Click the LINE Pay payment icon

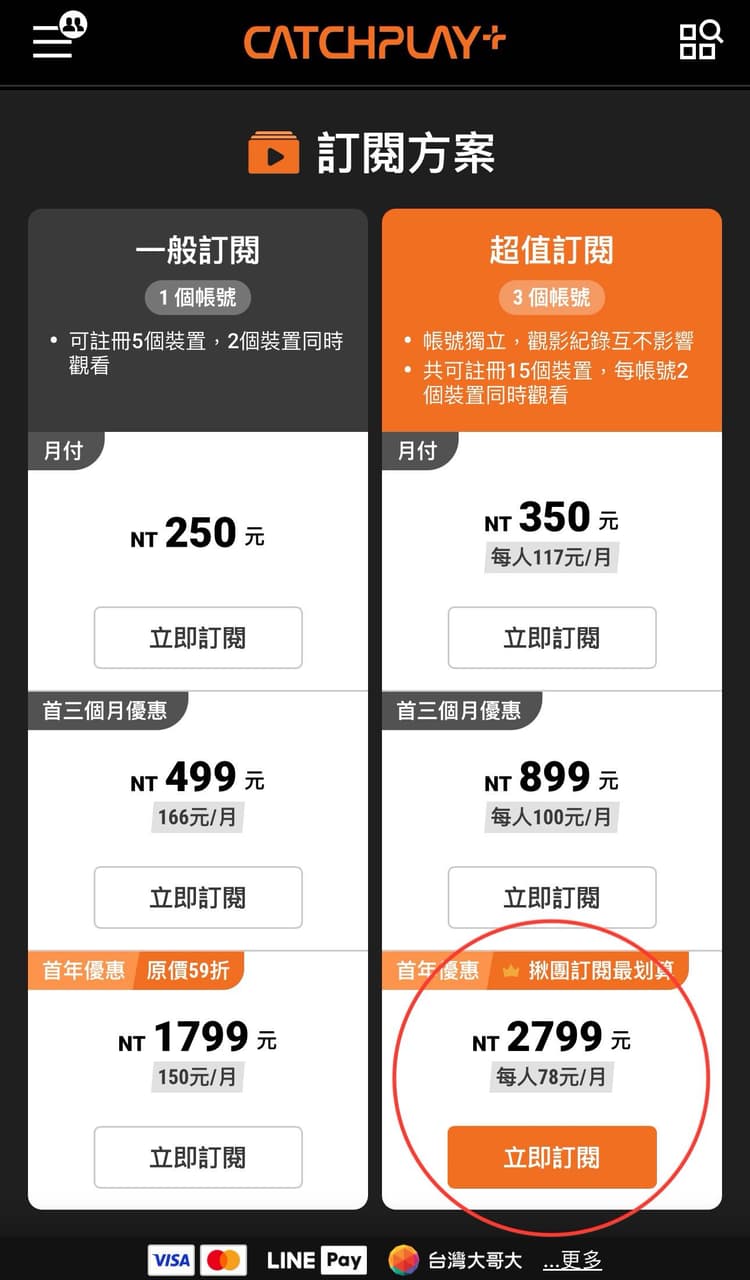(315, 1260)
